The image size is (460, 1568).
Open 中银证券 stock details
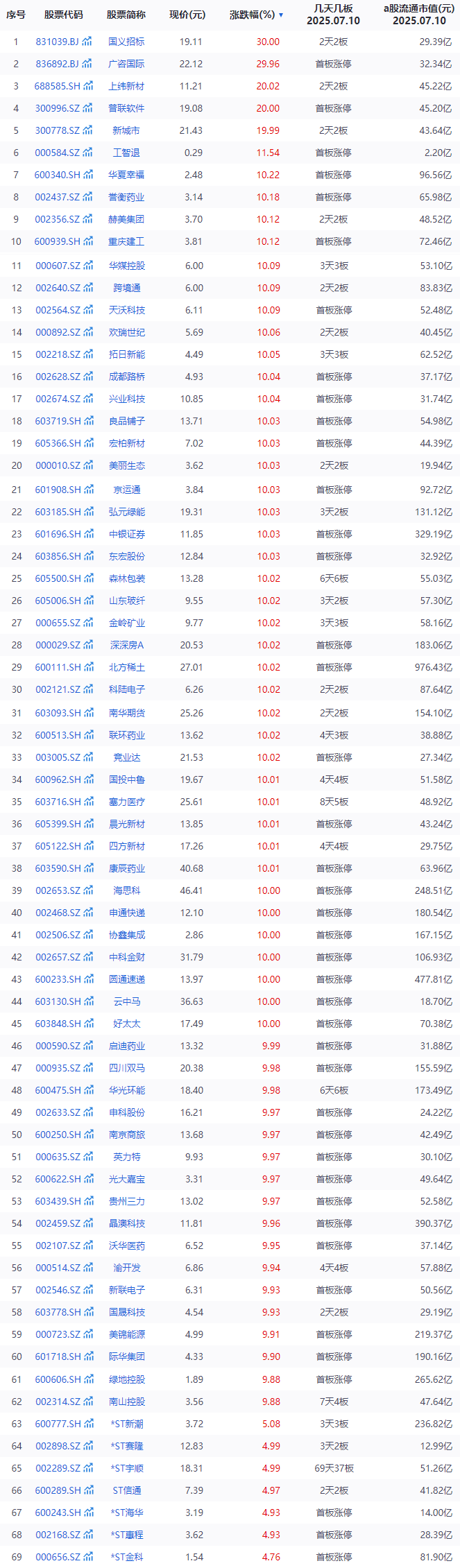[127, 534]
